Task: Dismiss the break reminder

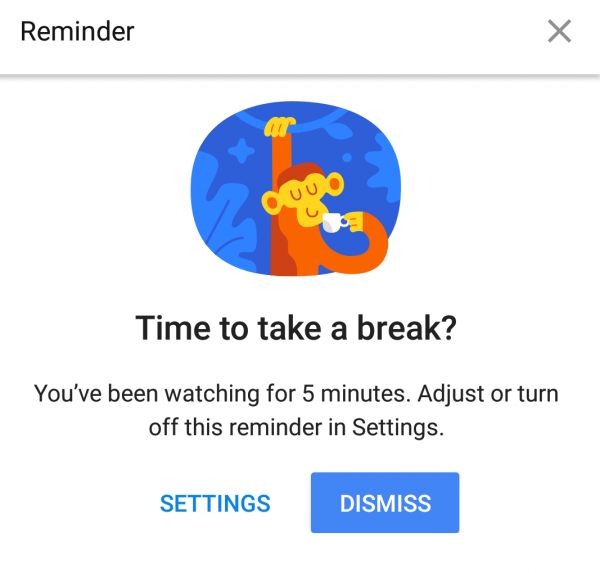Action: (x=385, y=503)
